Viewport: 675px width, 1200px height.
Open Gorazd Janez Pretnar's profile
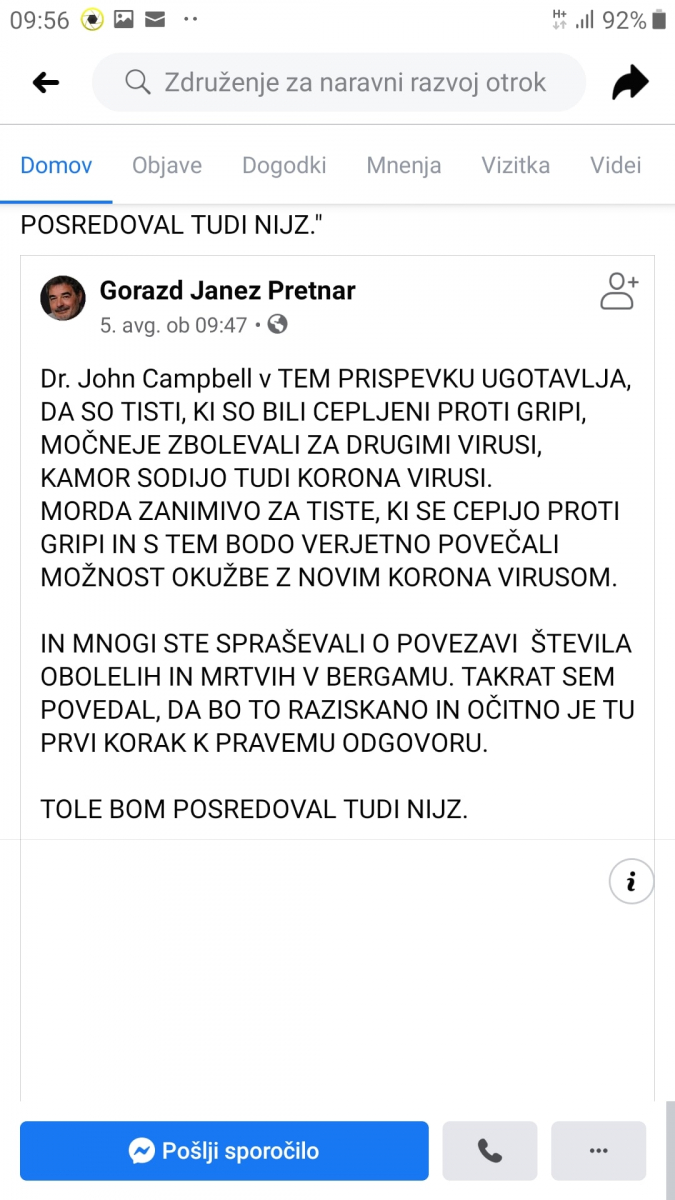coord(227,291)
